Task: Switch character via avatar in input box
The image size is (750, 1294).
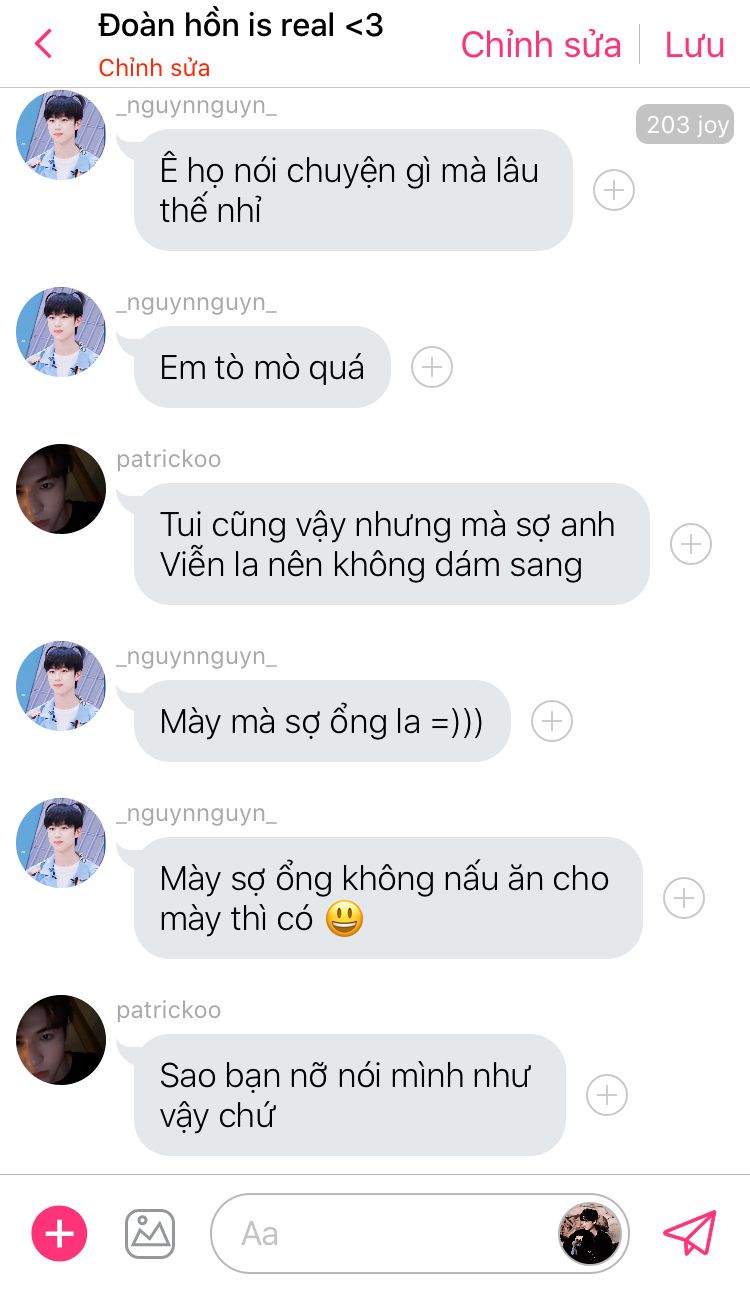Action: [x=590, y=1234]
